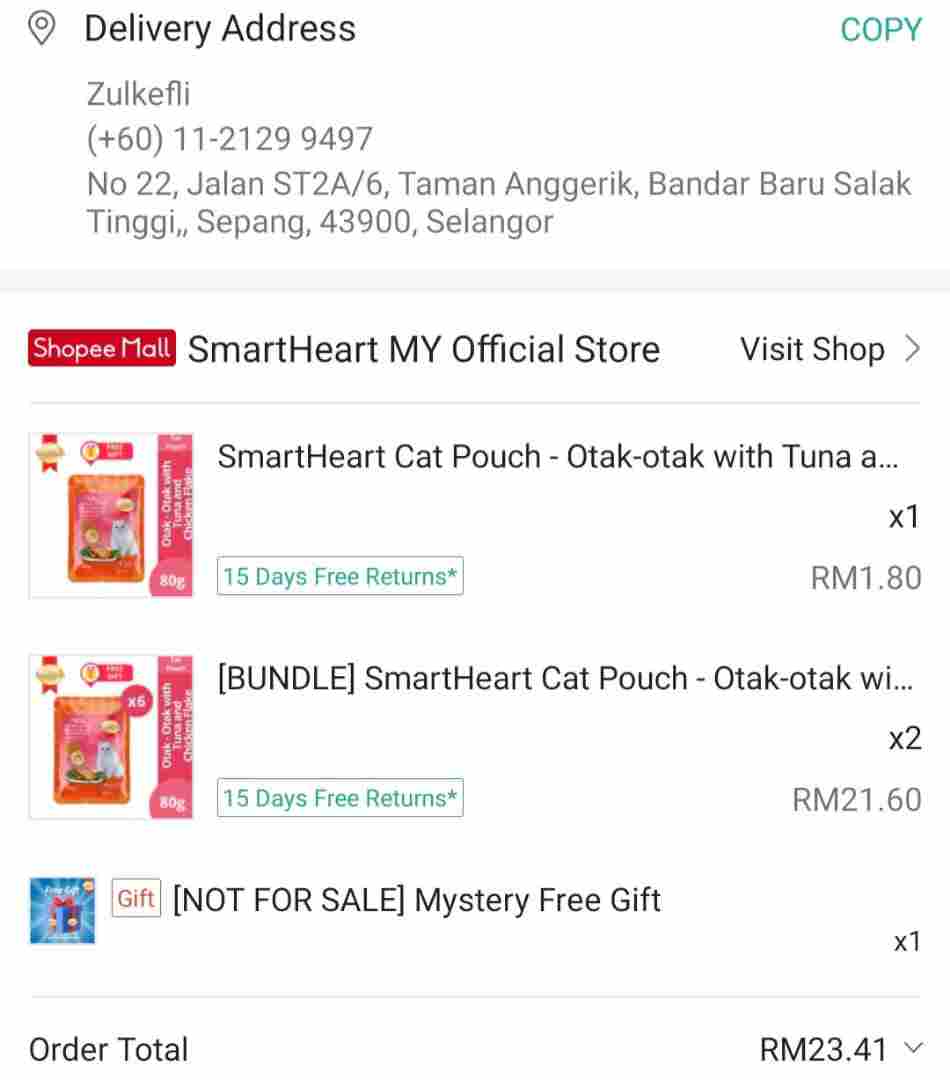Expand the Order Total breakdown

pos(912,1048)
